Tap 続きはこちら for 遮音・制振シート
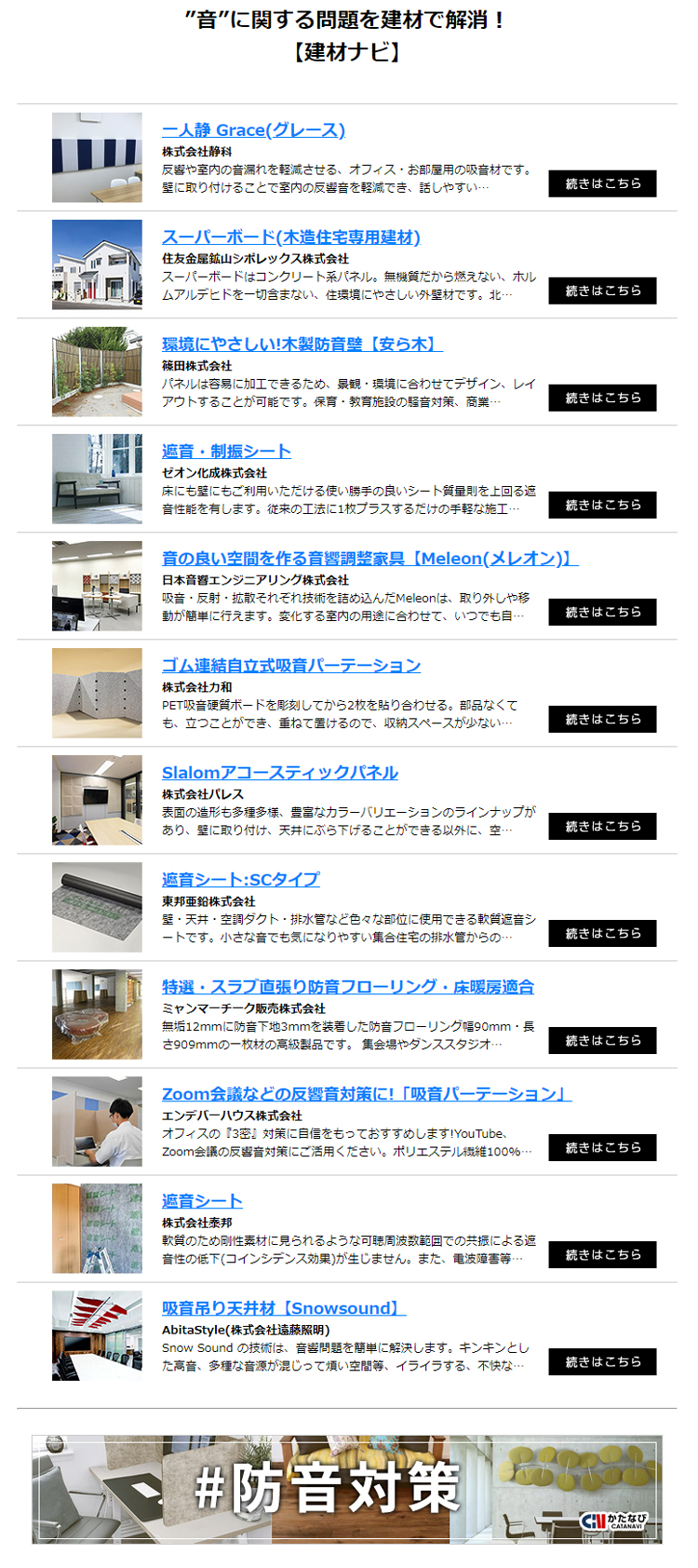This screenshot has width=698, height=1568. click(602, 505)
